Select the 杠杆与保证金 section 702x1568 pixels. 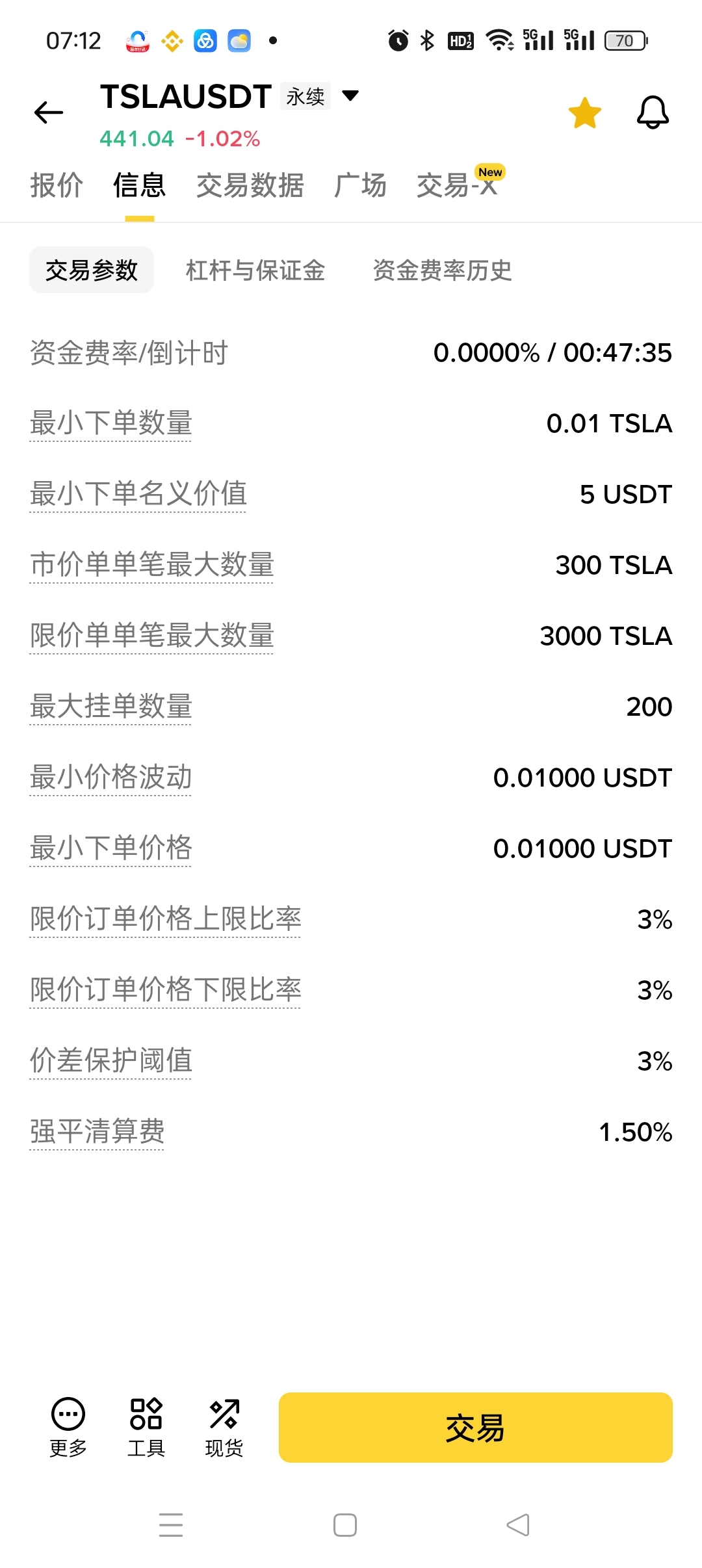point(255,270)
